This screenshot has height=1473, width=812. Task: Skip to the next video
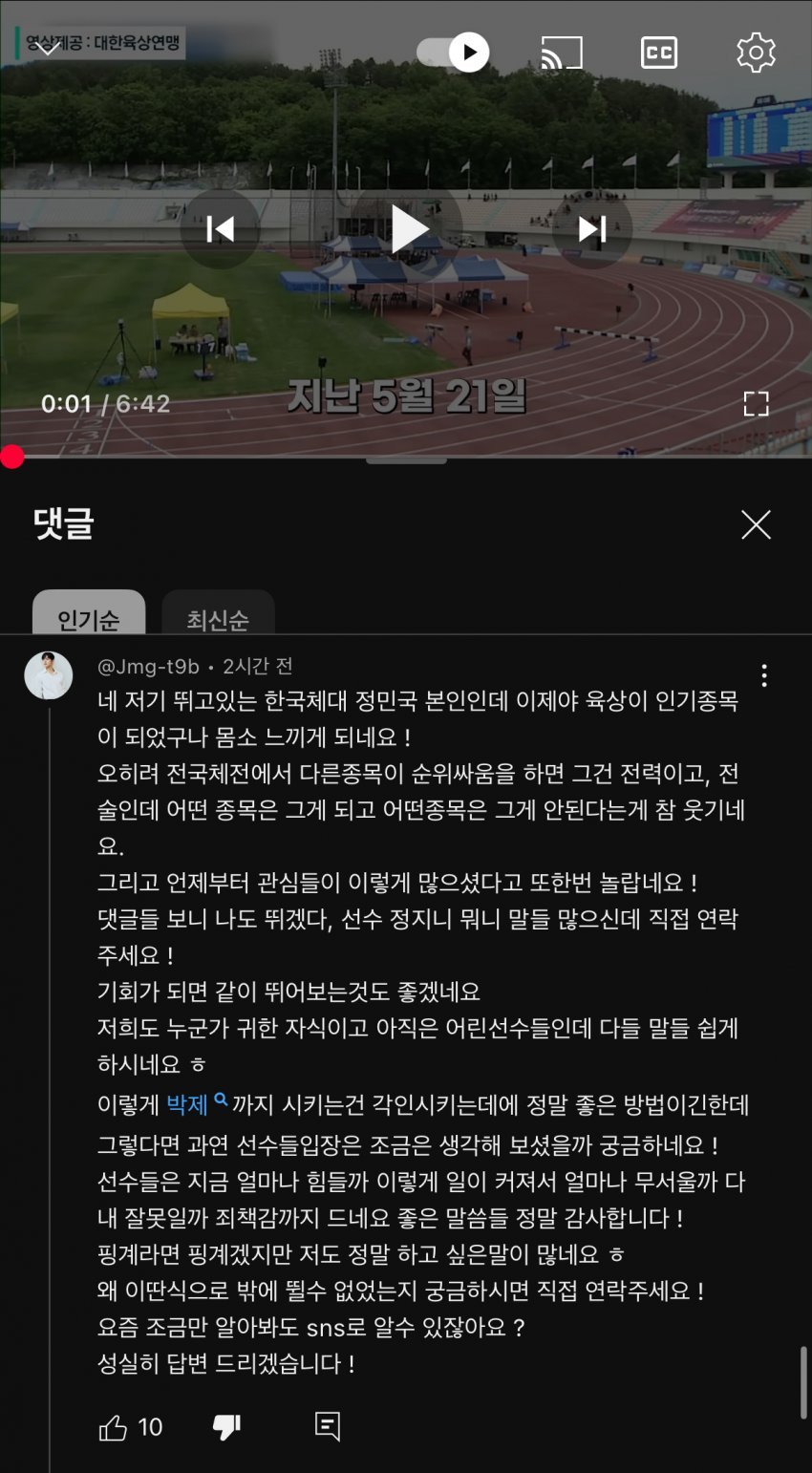592,229
